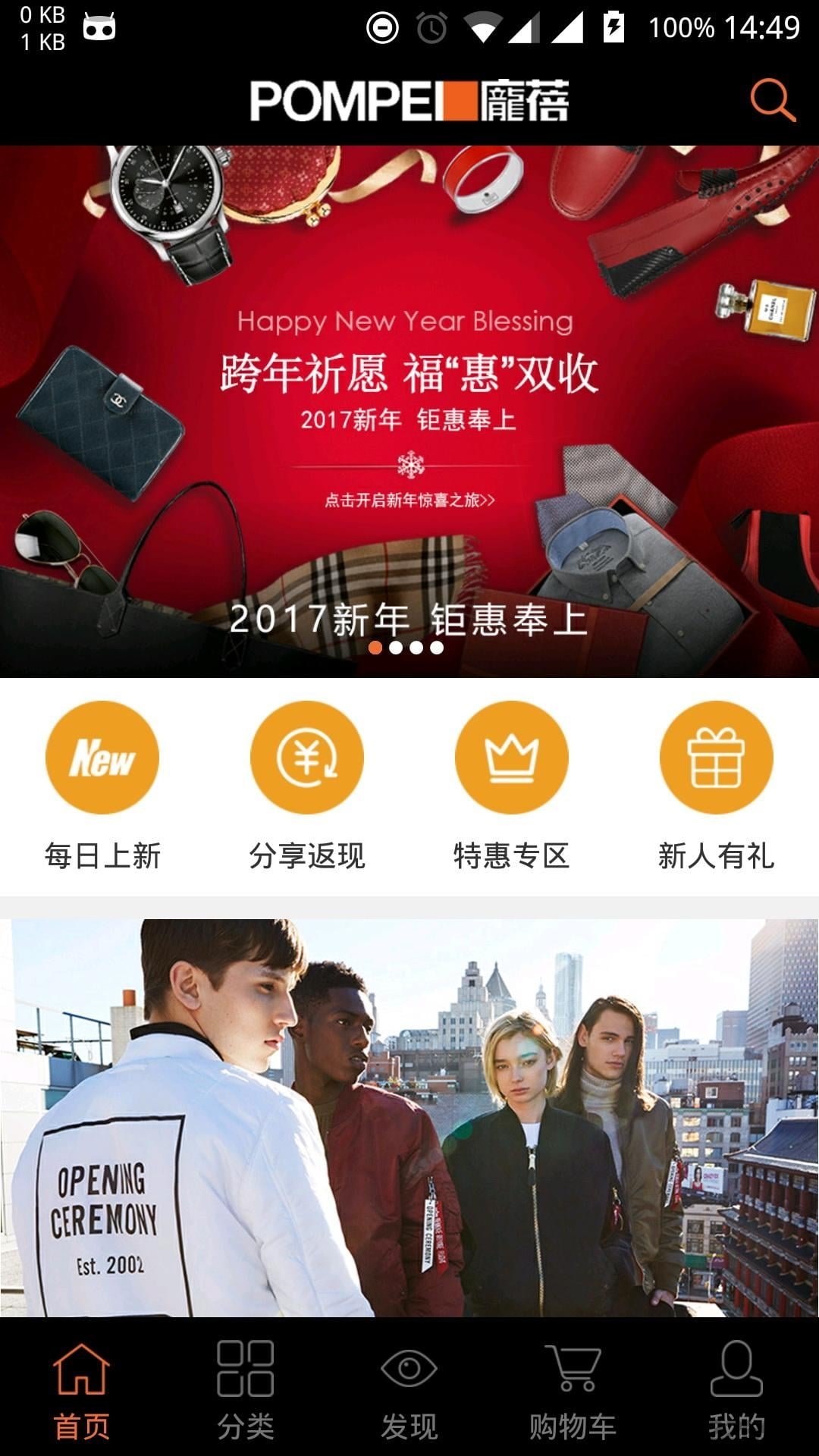Open the 分享返现 cashback icon

tap(306, 758)
